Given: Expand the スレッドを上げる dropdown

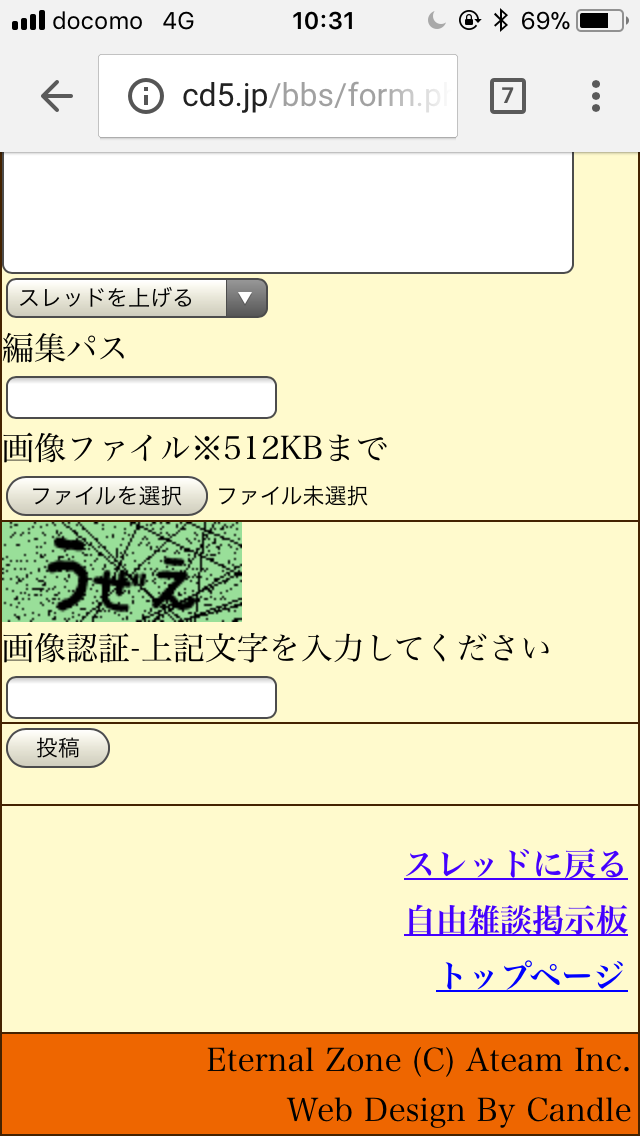Looking at the screenshot, I should [x=137, y=298].
